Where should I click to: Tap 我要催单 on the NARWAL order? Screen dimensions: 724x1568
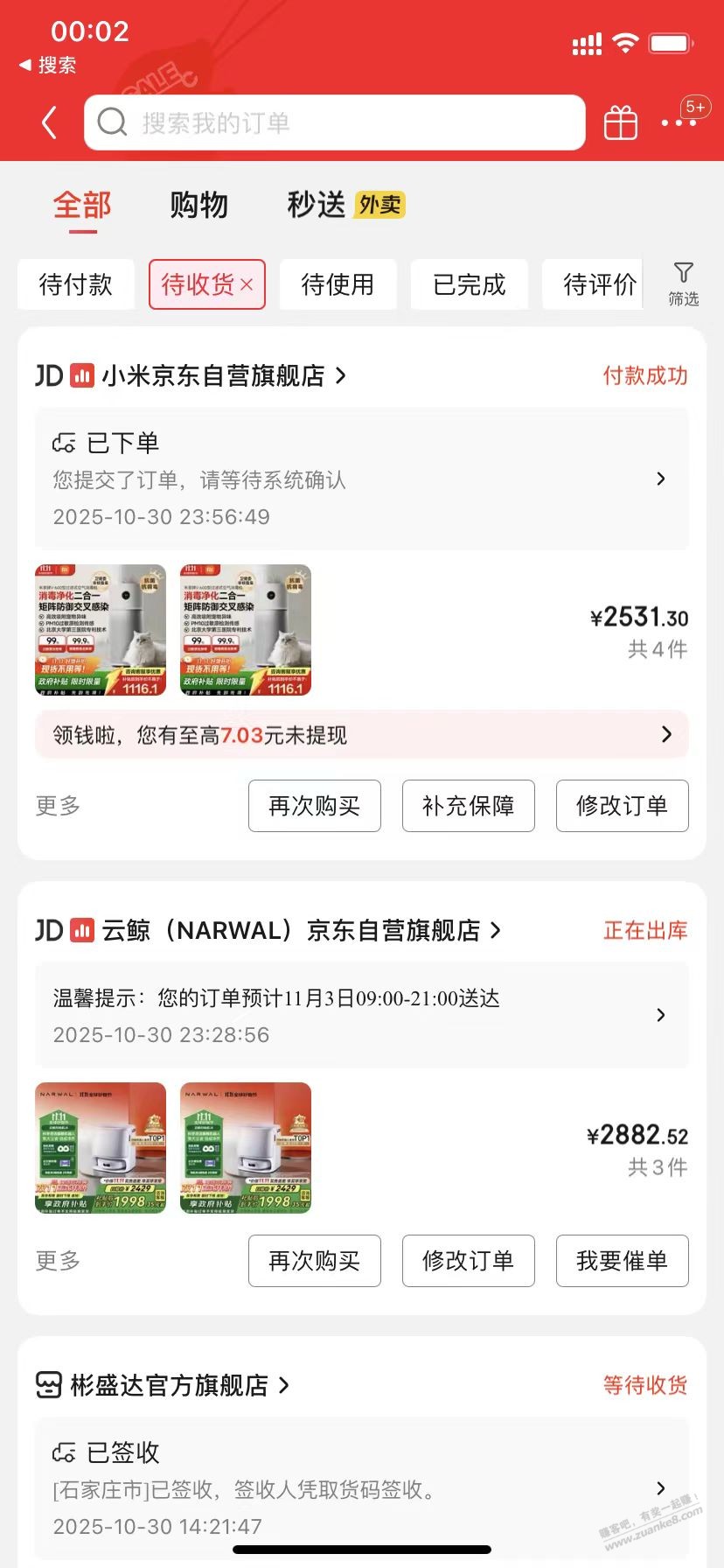622,1261
